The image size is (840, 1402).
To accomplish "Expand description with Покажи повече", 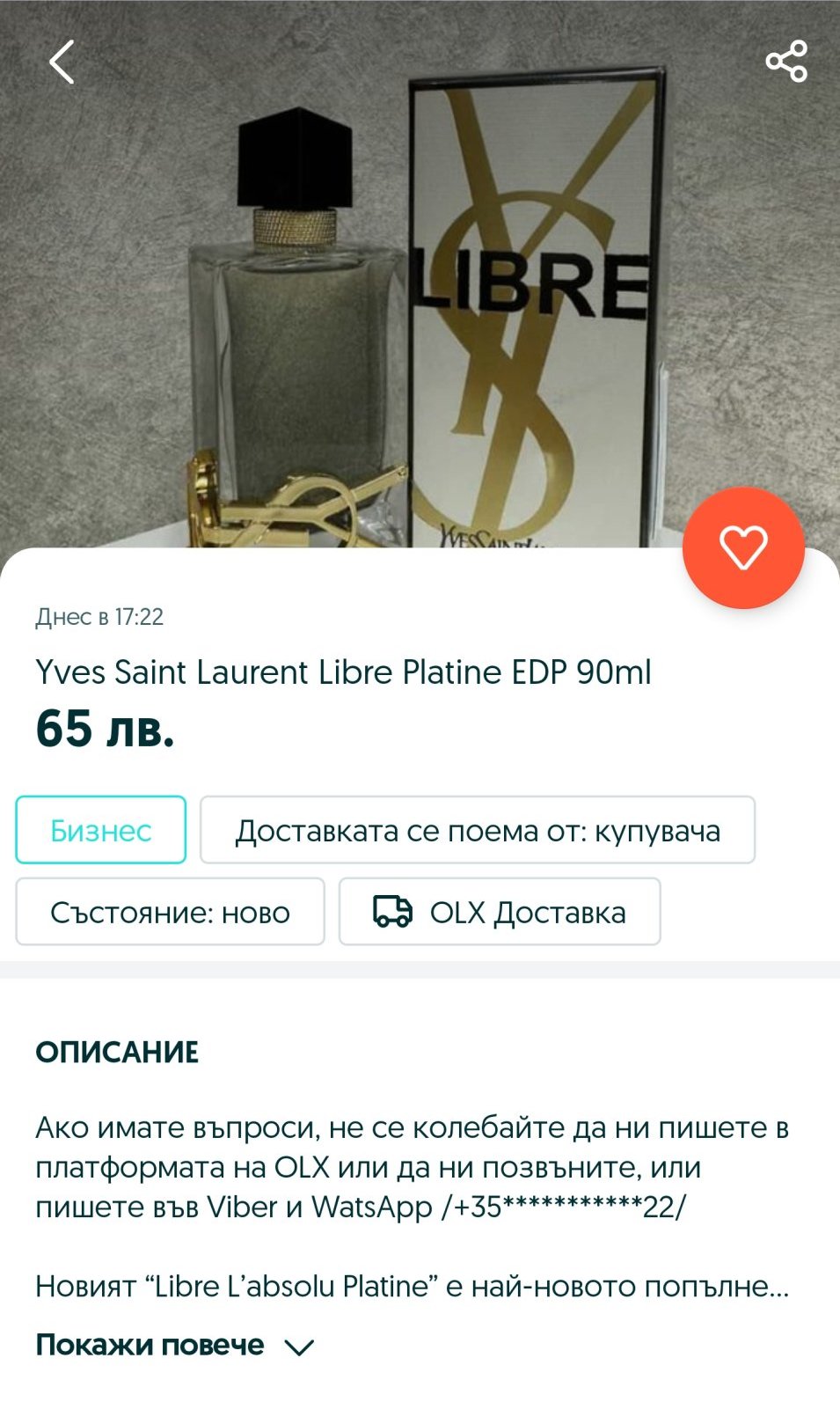I will (174, 1345).
